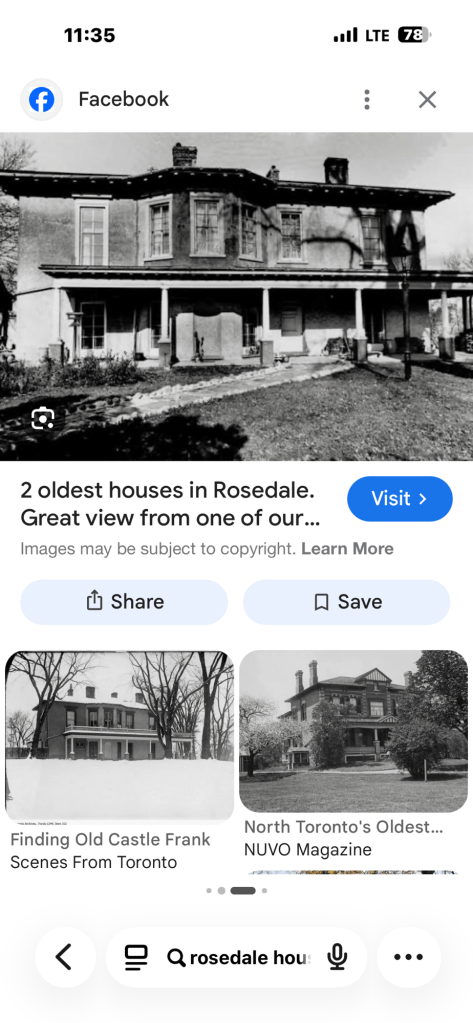Go back with the browser back arrow
The height and width of the screenshot is (1023, 473).
pos(65,957)
